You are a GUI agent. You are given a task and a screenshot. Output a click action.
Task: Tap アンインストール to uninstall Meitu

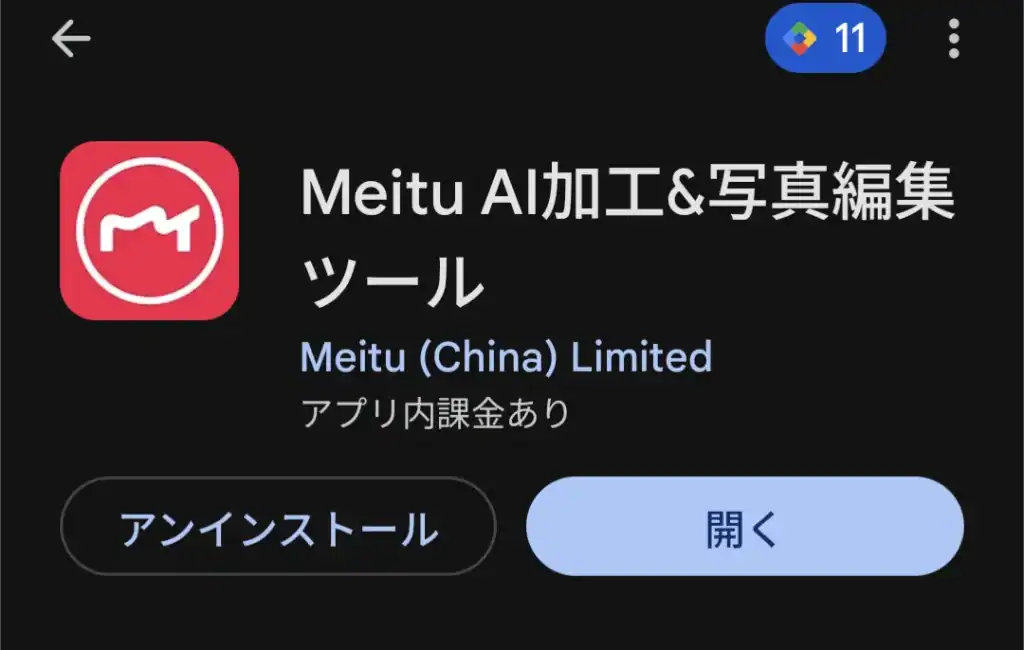click(x=278, y=527)
